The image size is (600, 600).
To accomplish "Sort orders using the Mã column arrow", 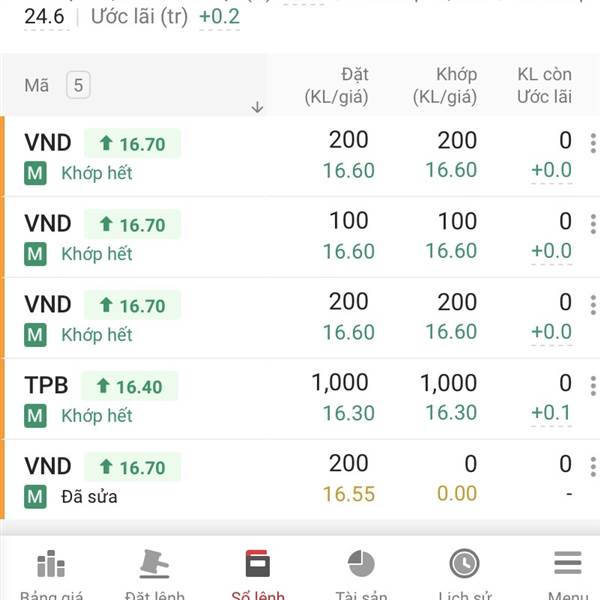I will tap(257, 107).
